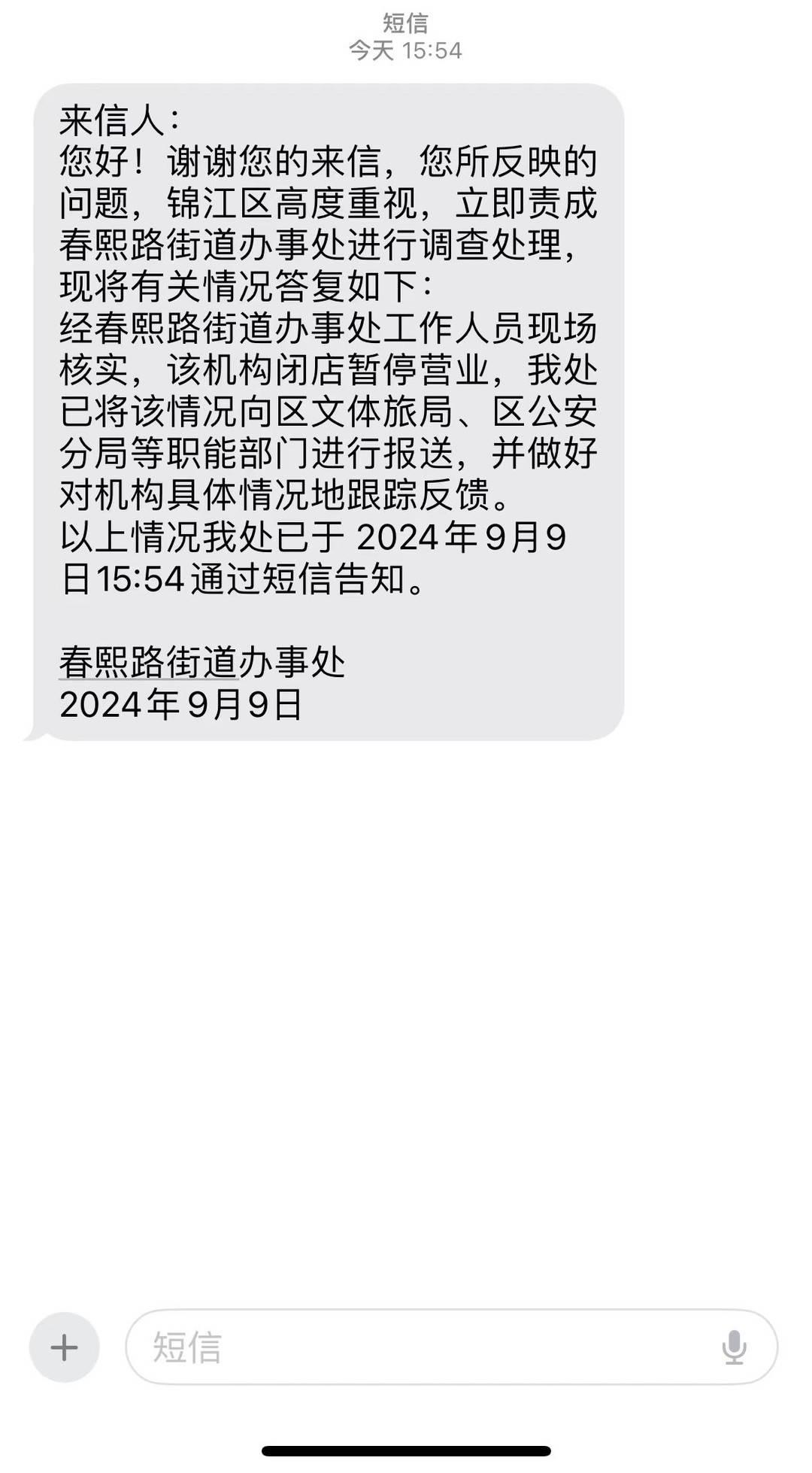This screenshot has width=812, height=1473.
Task: Open the underlined 春熙路街道 address link
Action: 149,663
